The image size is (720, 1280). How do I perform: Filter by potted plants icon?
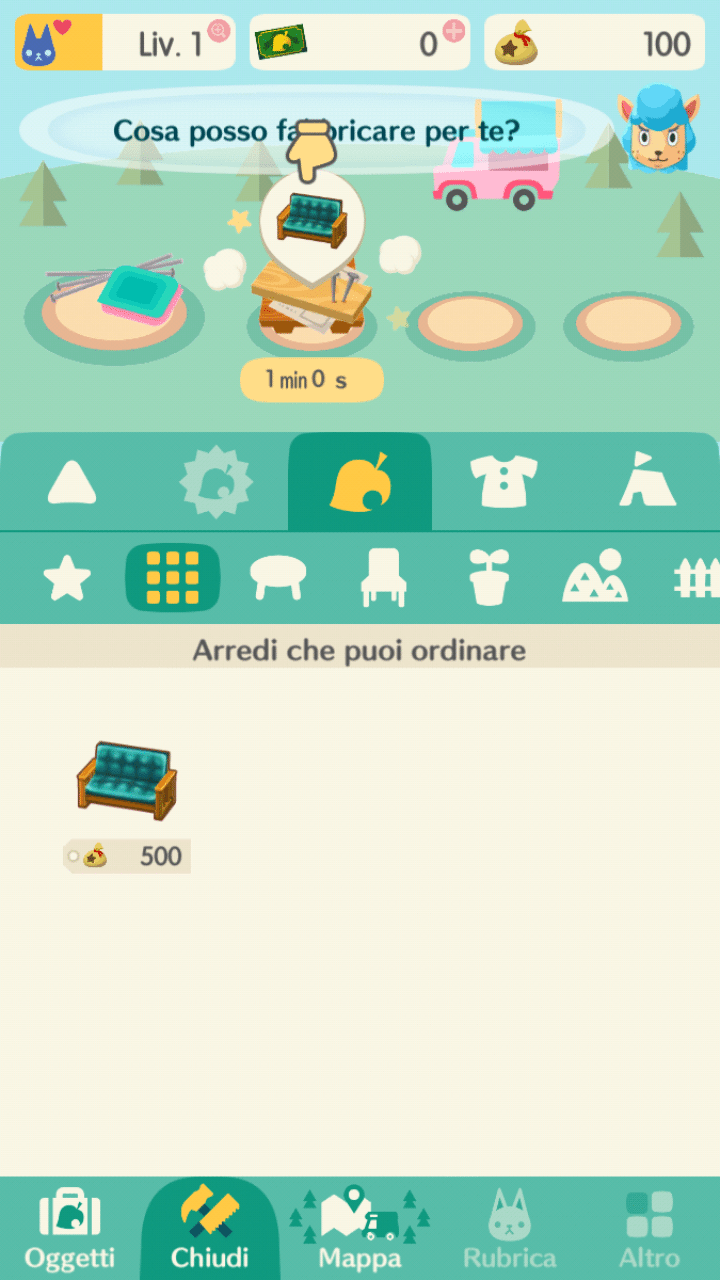click(489, 578)
